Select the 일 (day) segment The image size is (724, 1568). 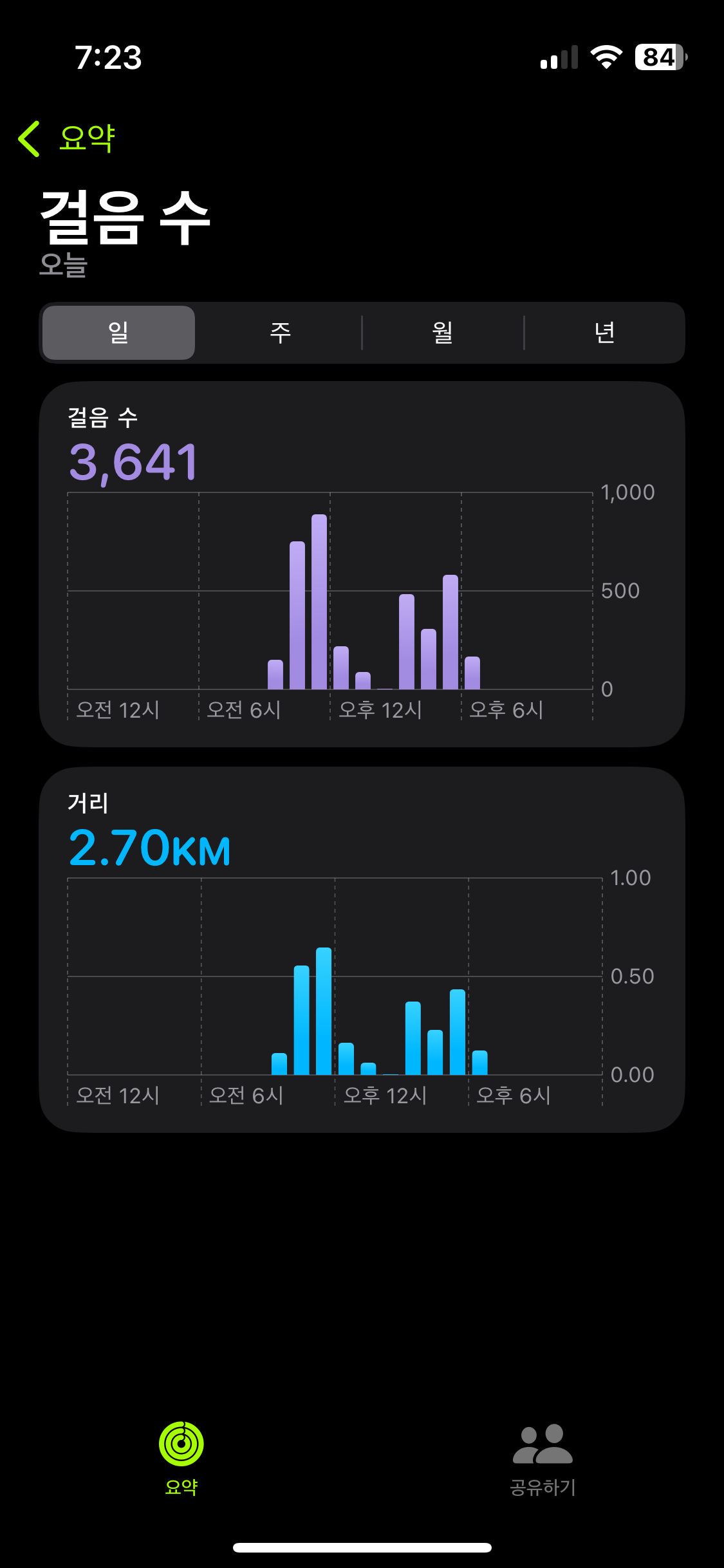pyautogui.click(x=119, y=333)
